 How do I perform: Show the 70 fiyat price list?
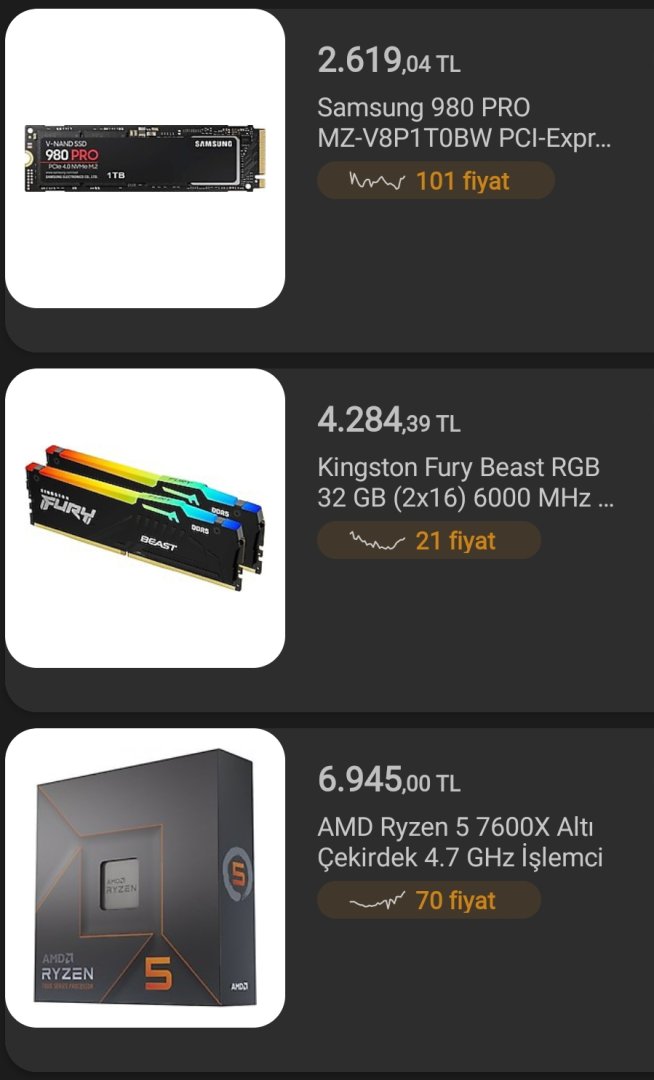[x=428, y=901]
